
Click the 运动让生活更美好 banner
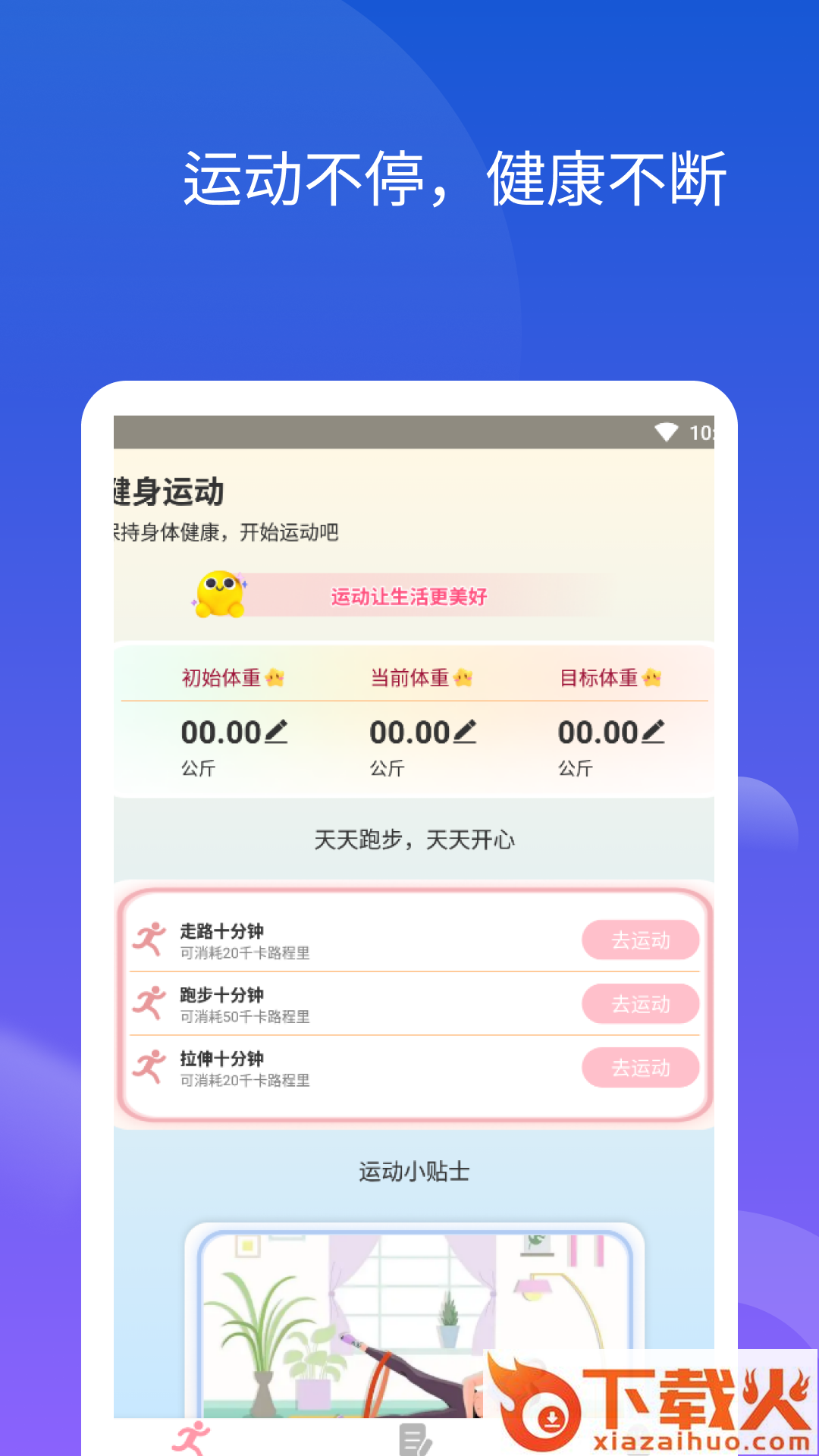[x=409, y=597]
